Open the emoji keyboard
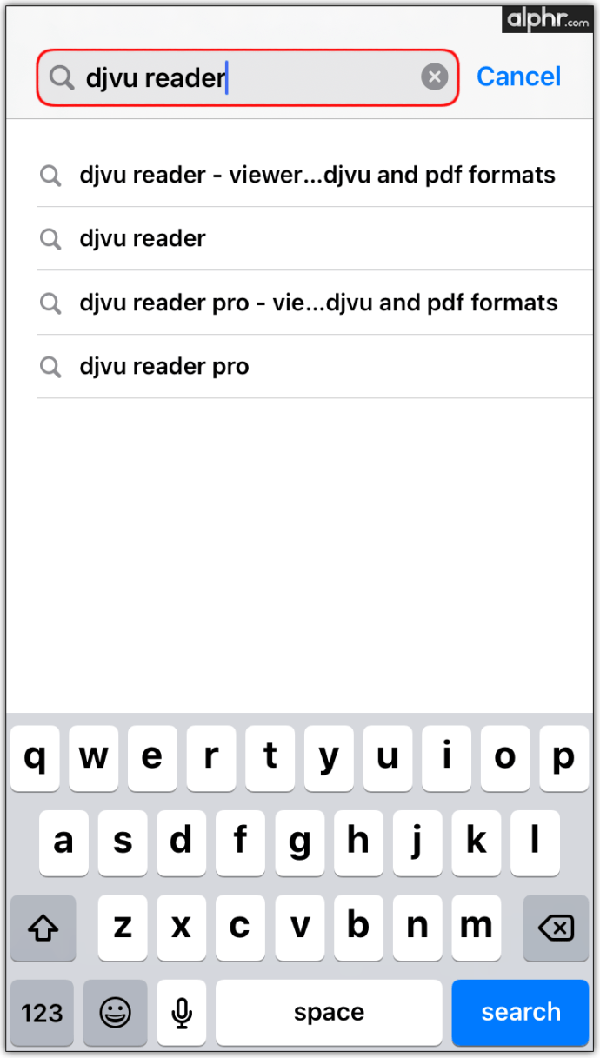 pyautogui.click(x=115, y=1013)
